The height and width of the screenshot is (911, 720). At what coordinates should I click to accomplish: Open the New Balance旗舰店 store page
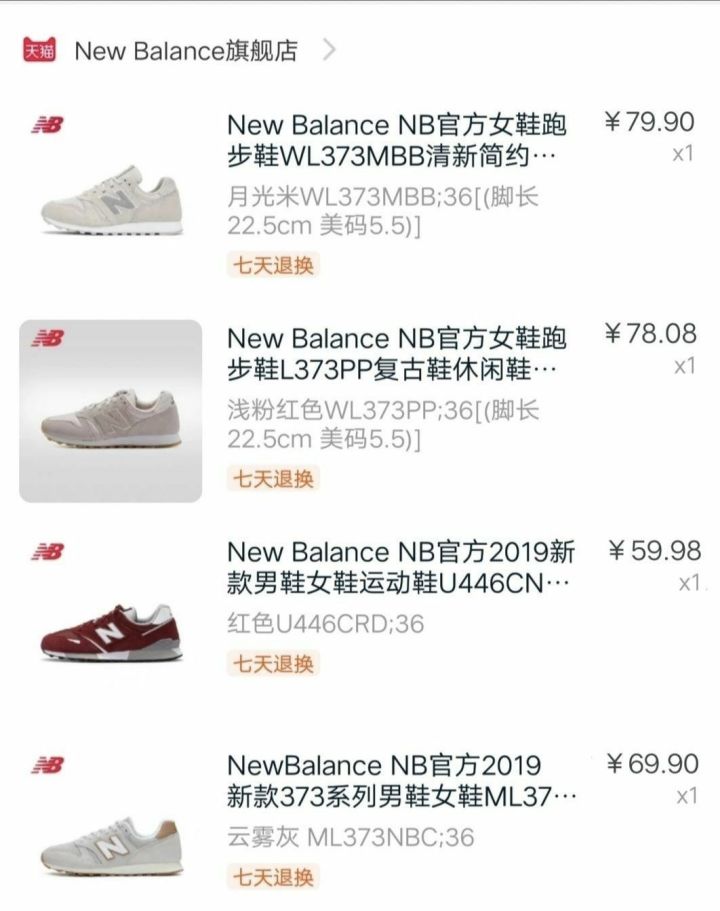point(186,51)
